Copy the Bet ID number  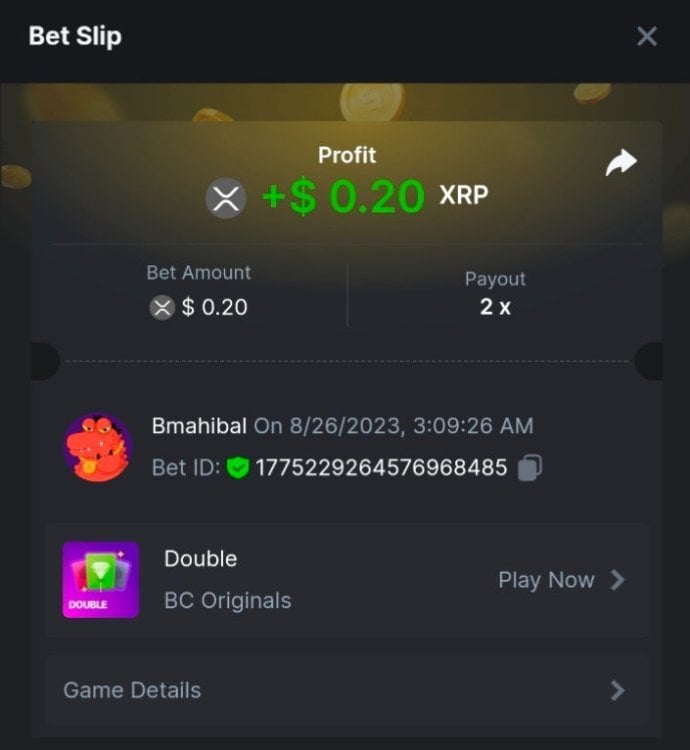[x=530, y=467]
